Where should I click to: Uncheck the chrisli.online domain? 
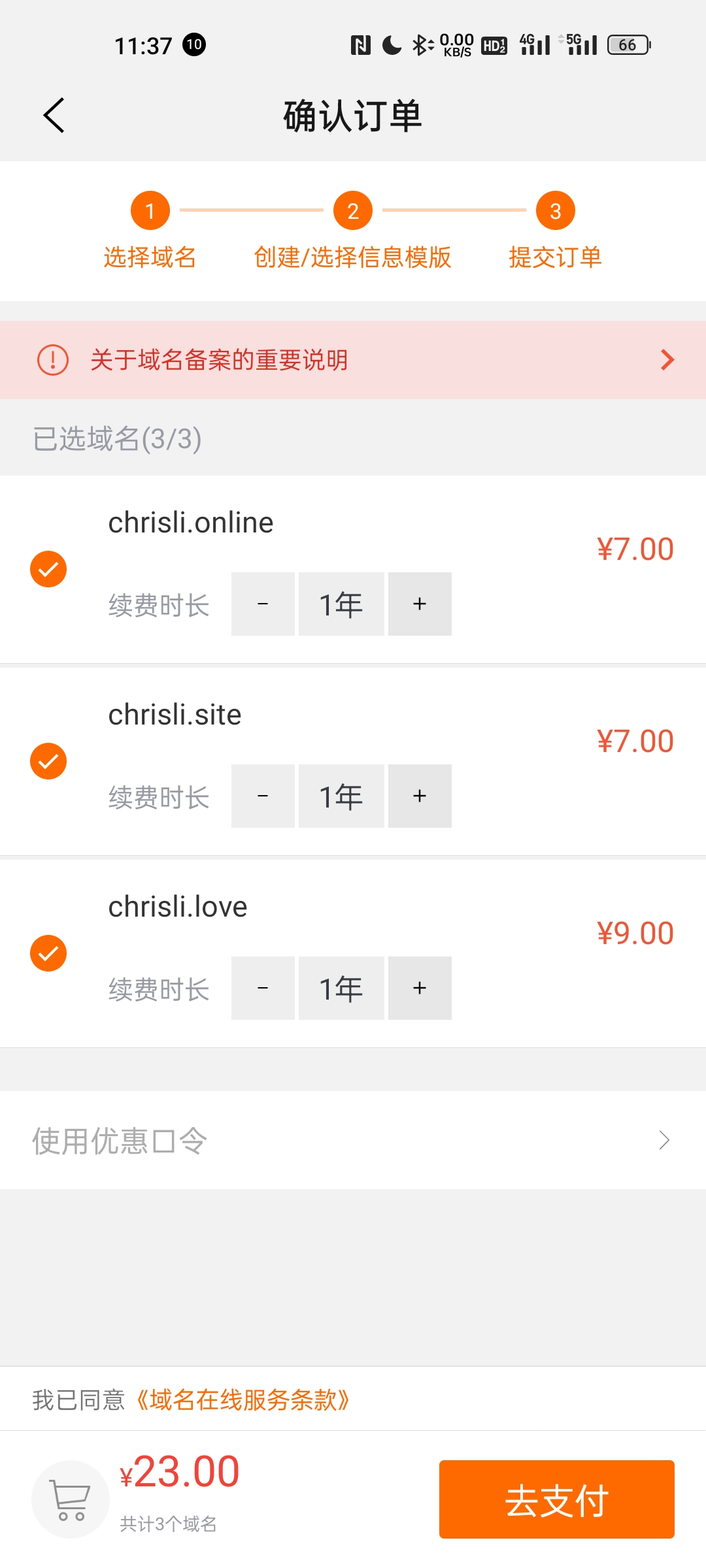pos(48,569)
